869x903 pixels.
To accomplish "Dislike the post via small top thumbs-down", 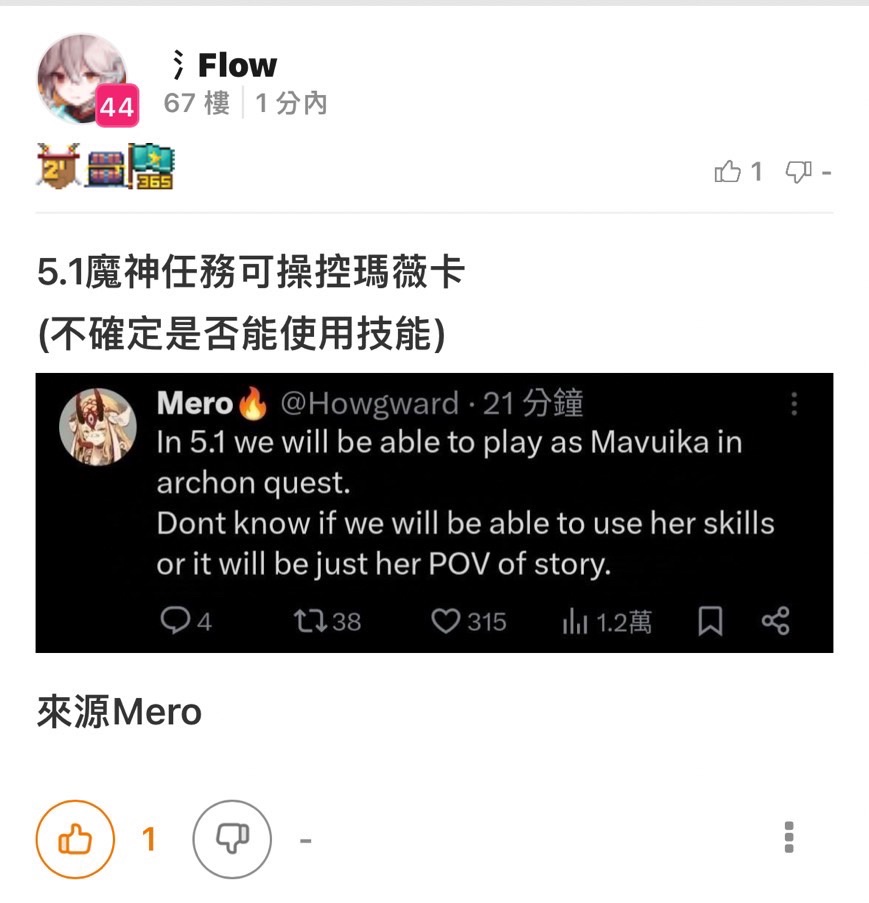I will (x=798, y=172).
